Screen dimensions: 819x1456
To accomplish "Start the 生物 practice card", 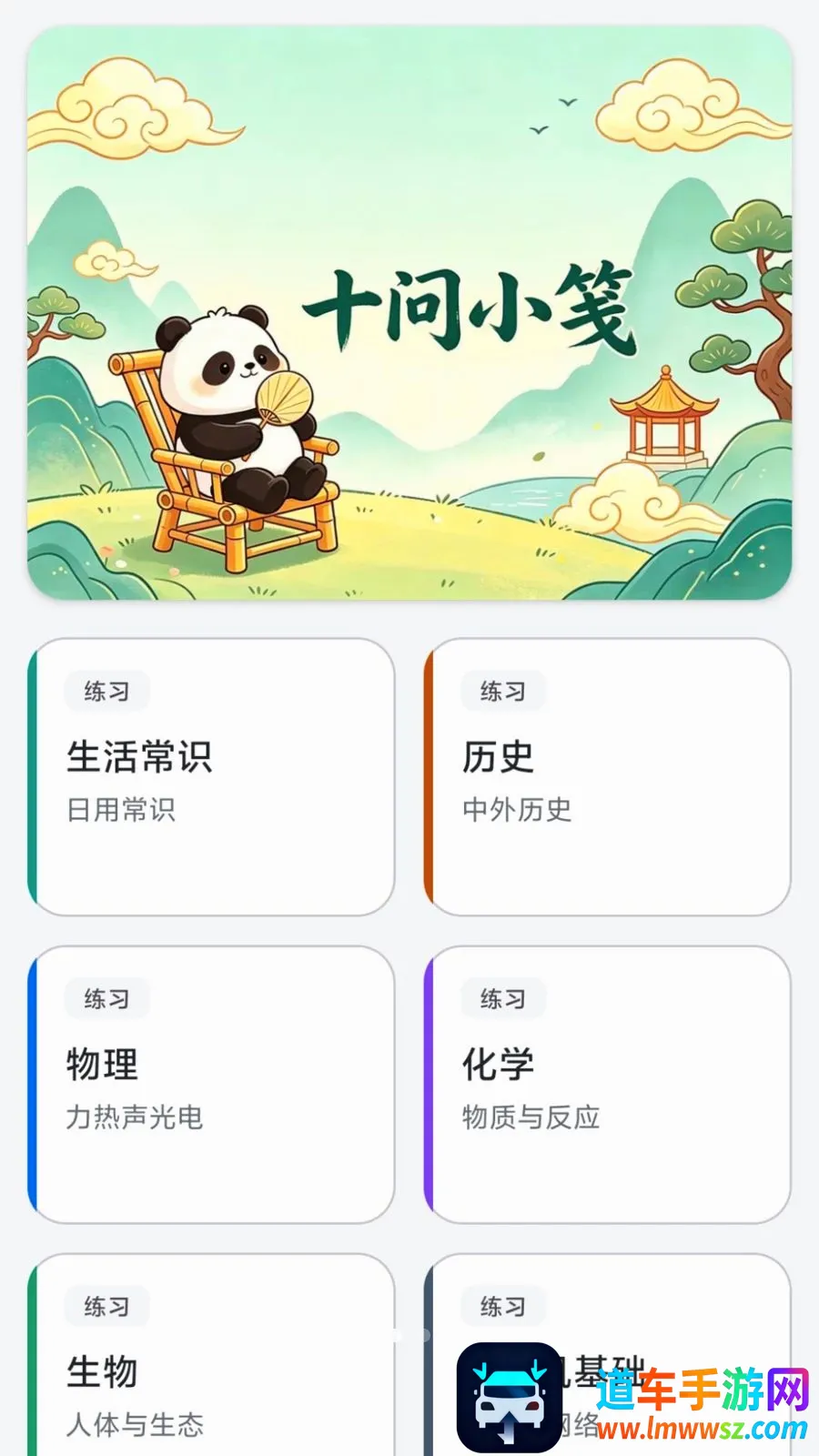I will (211, 1354).
